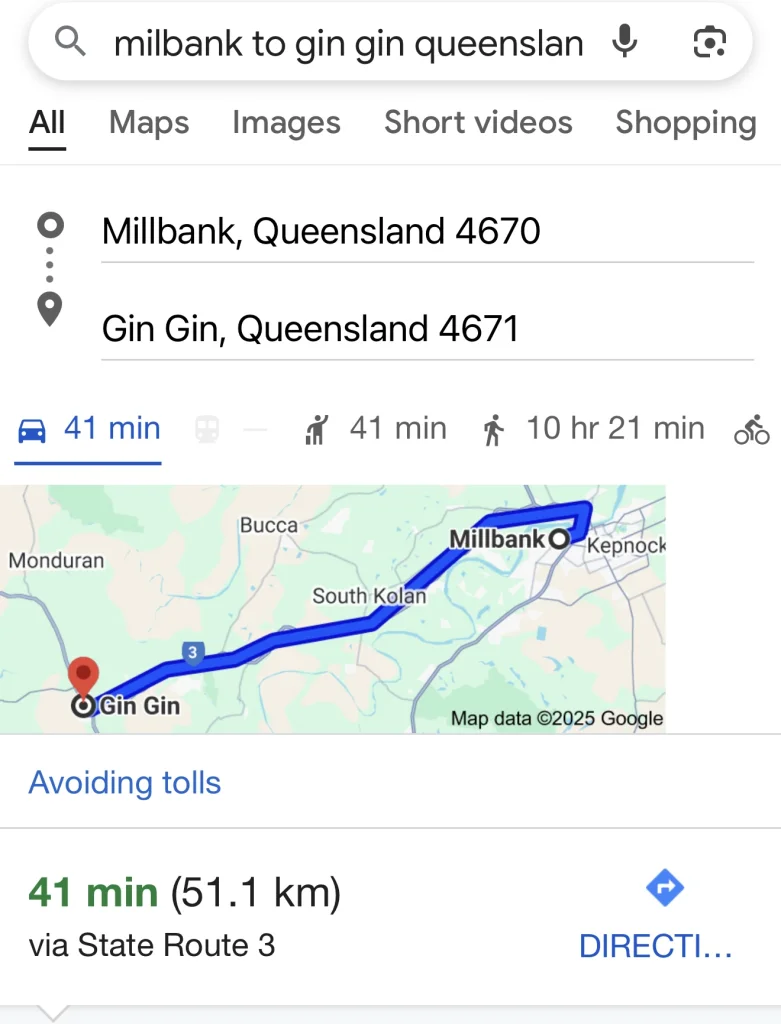Start voice search with the microphone

tap(625, 42)
